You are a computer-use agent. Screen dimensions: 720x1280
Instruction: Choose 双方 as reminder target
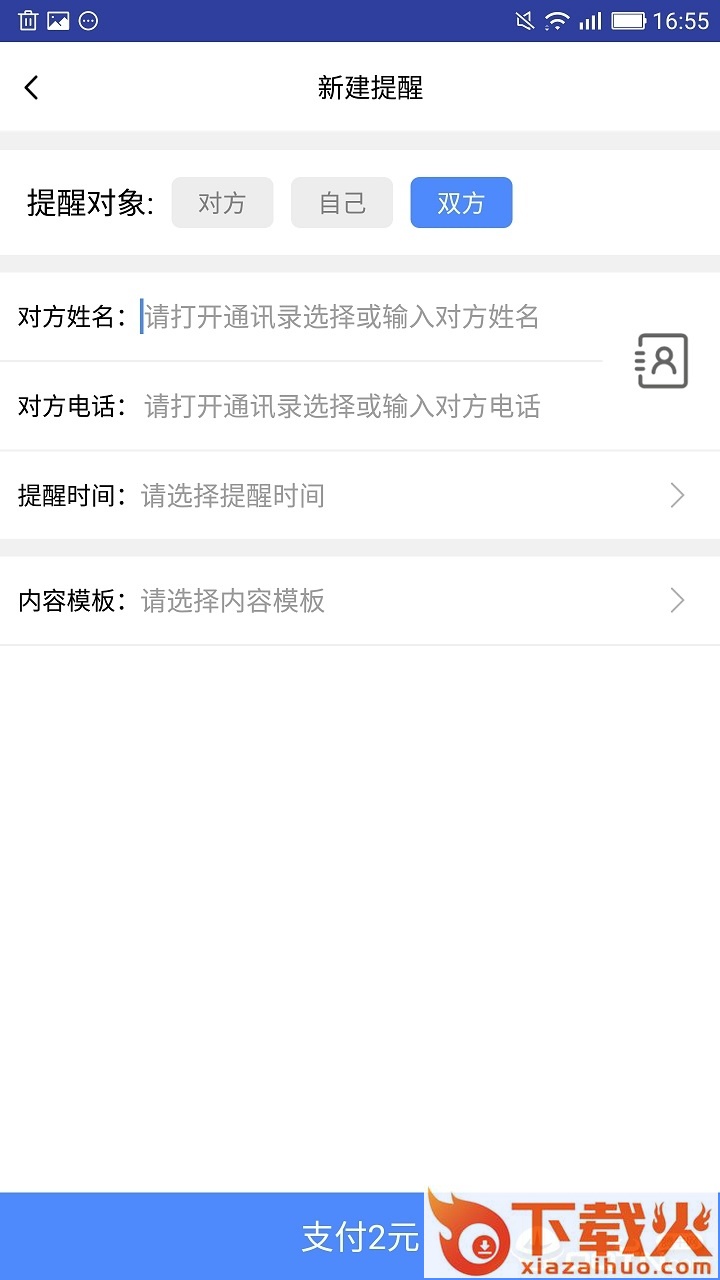(x=461, y=203)
